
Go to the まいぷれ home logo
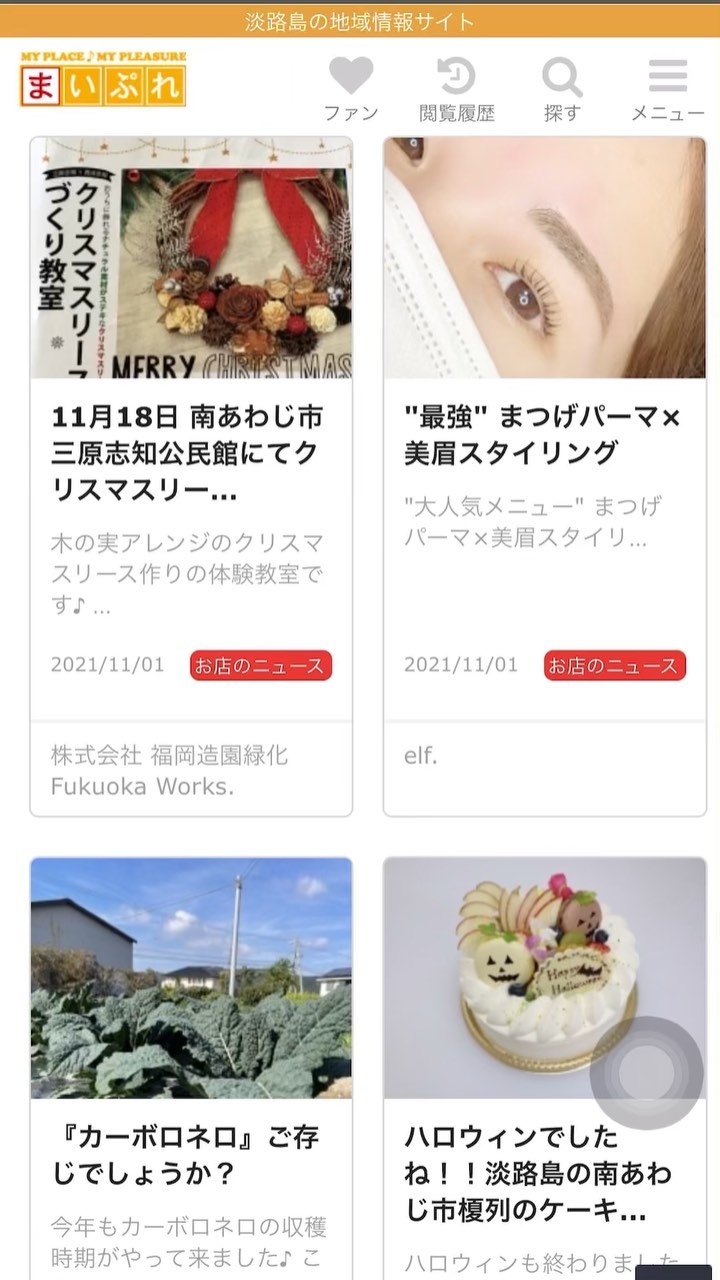coord(103,80)
